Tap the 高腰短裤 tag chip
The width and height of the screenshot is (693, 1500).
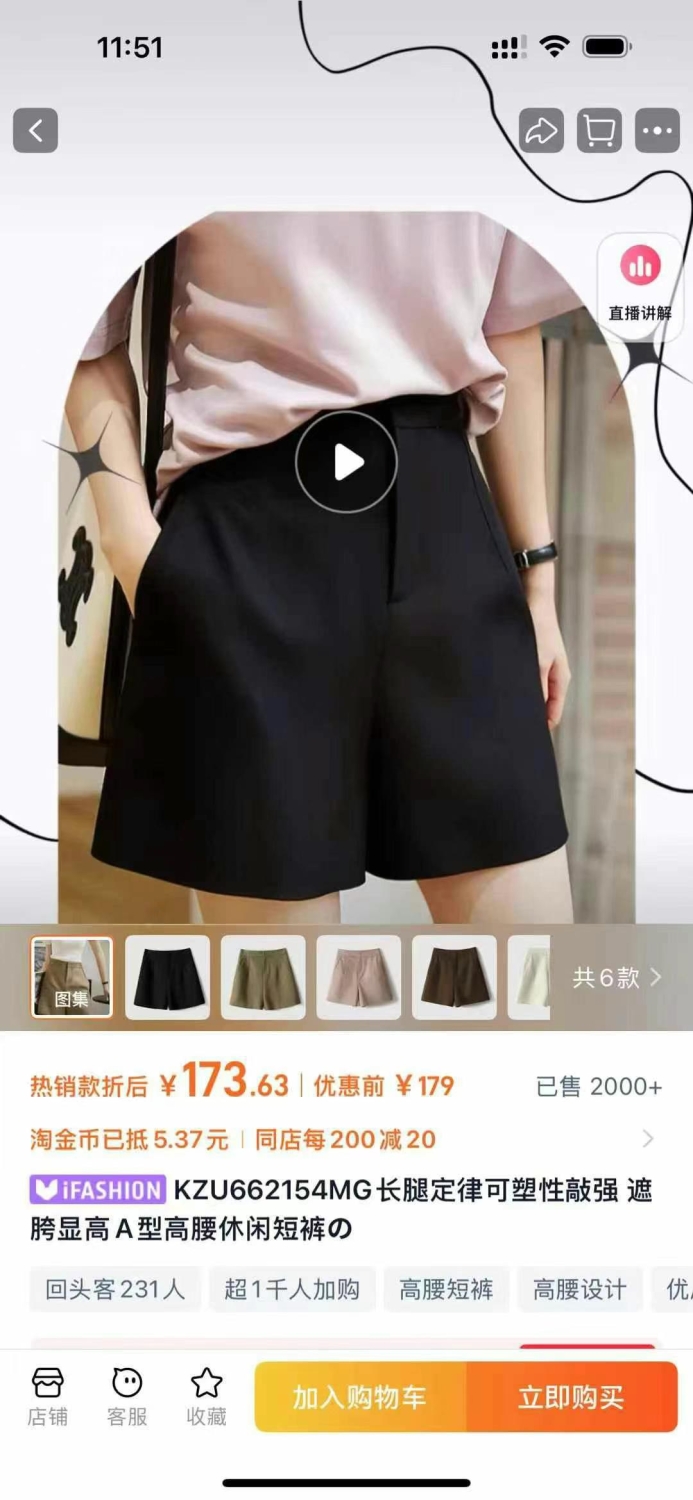click(x=446, y=1290)
